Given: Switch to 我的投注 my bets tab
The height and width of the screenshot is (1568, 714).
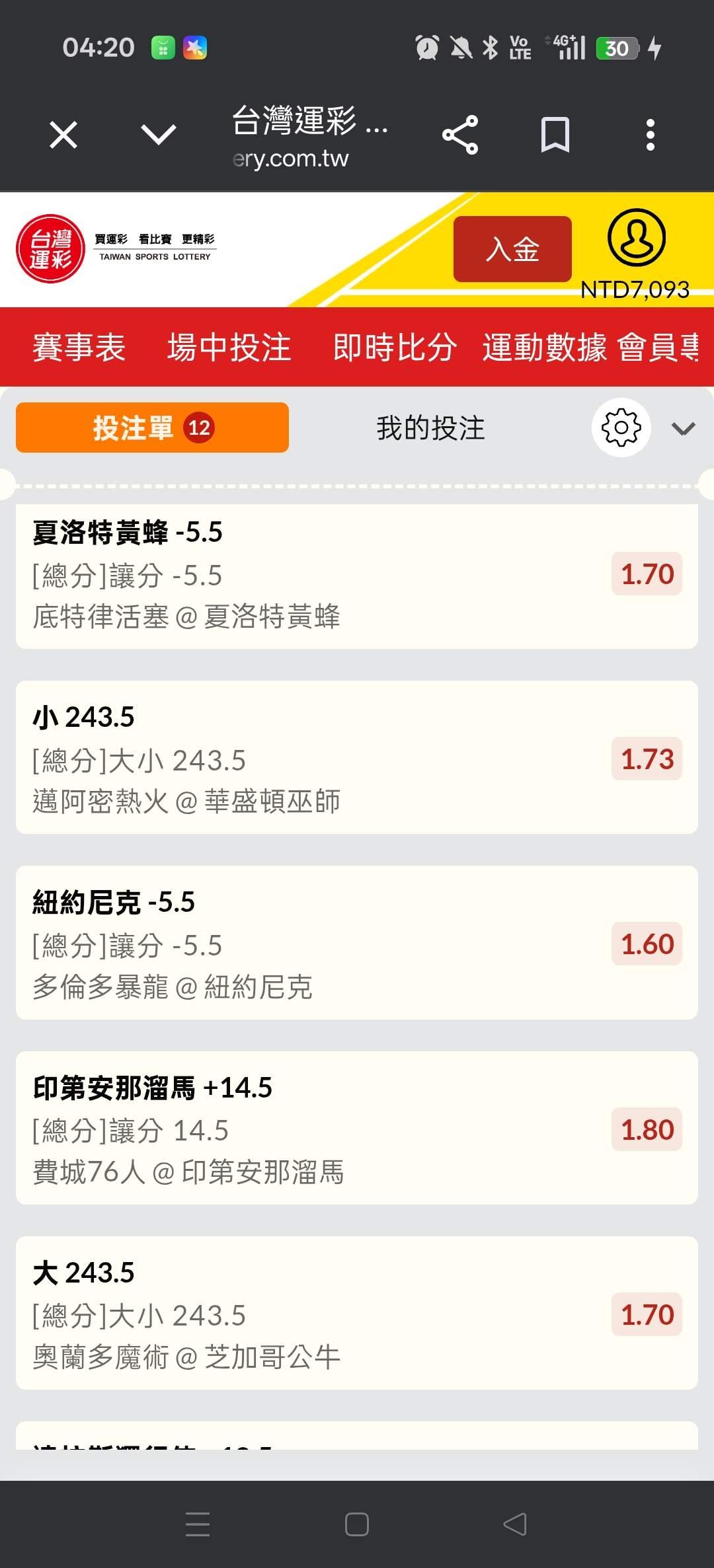Looking at the screenshot, I should [x=430, y=428].
